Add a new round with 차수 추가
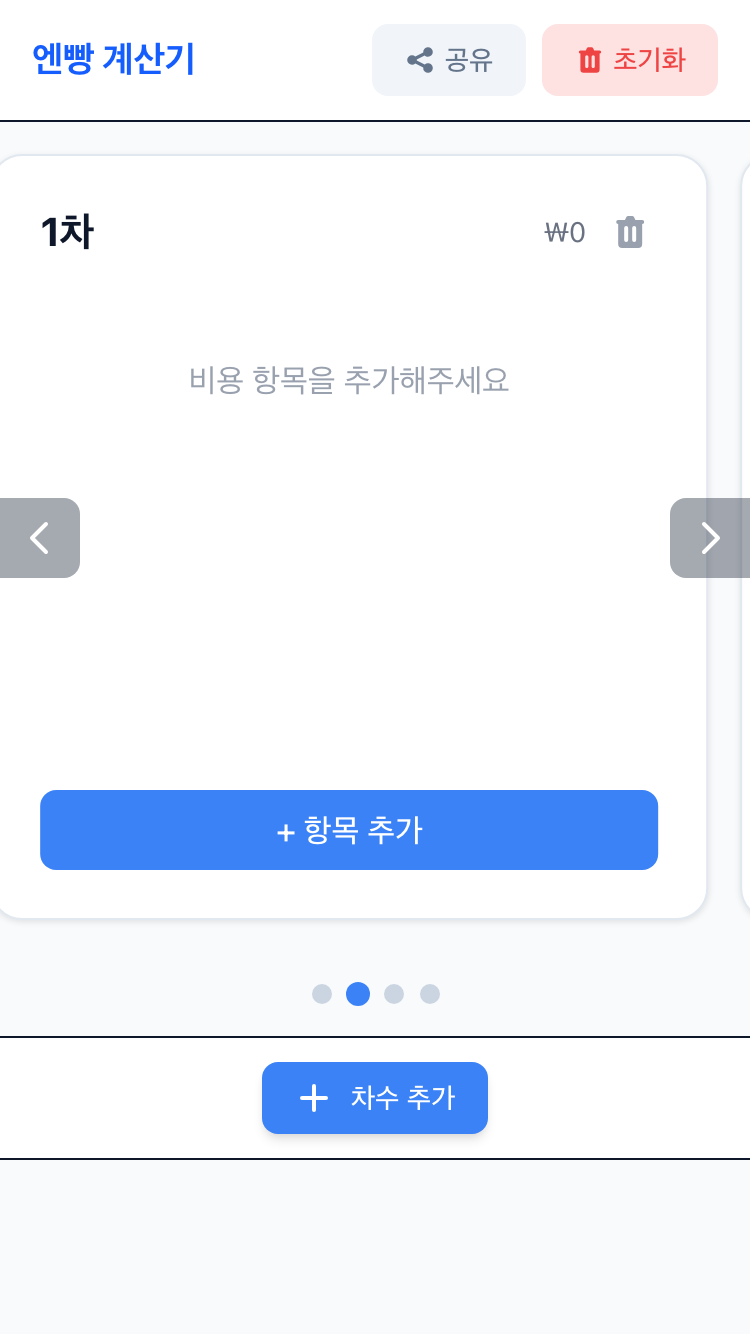The image size is (750, 1334). pos(375,1098)
